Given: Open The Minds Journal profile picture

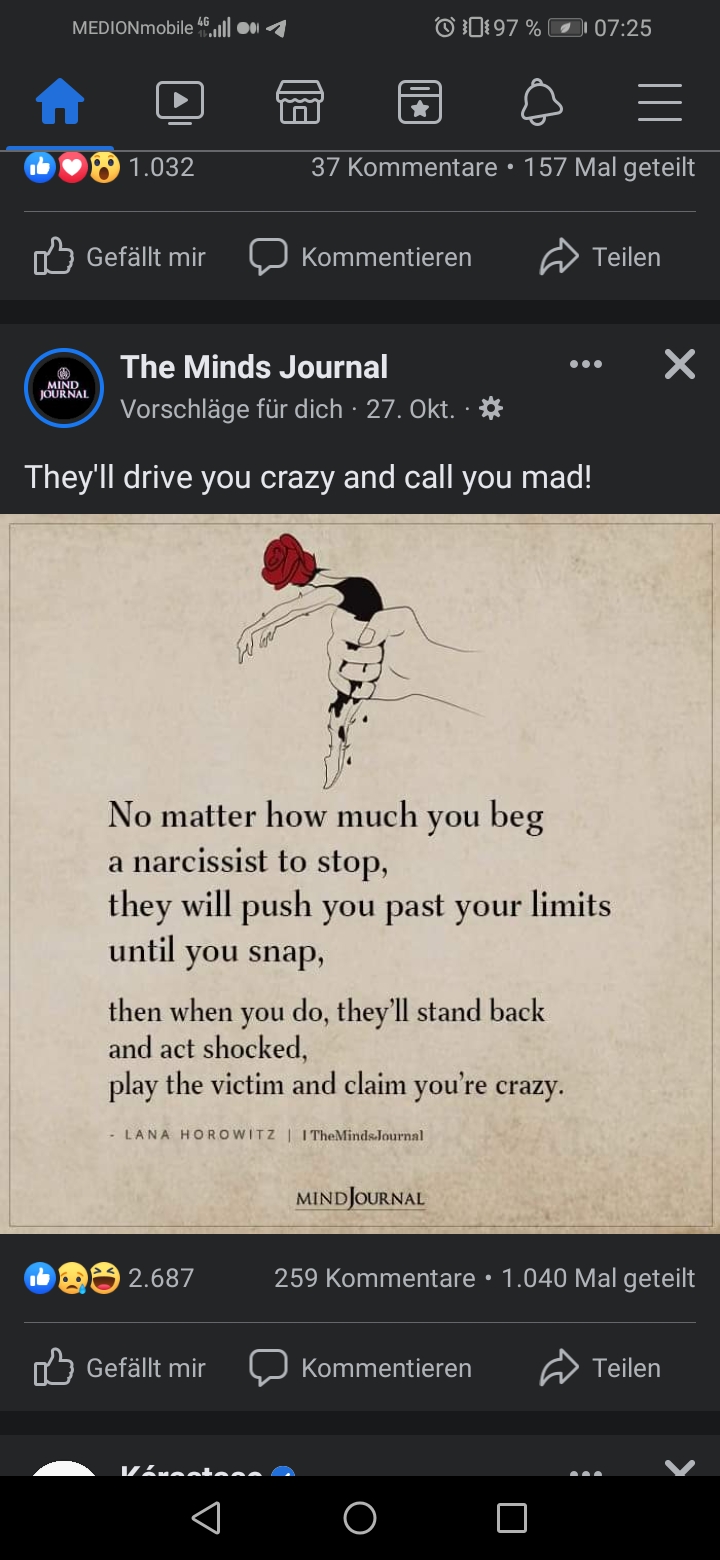Looking at the screenshot, I should [x=64, y=388].
